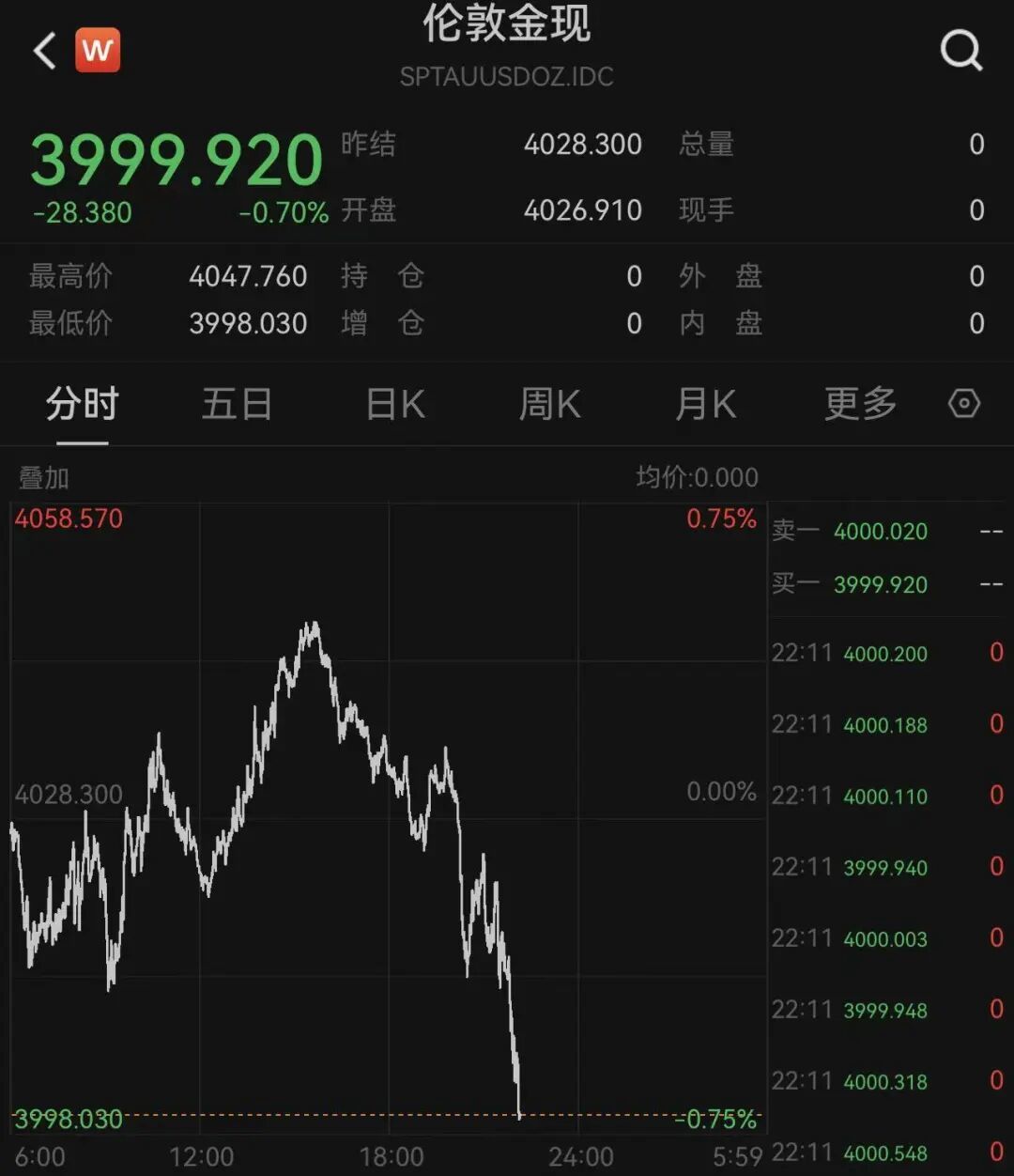Viewport: 1014px width, 1176px height.
Task: Open the 周K chart tab
Action: [550, 405]
